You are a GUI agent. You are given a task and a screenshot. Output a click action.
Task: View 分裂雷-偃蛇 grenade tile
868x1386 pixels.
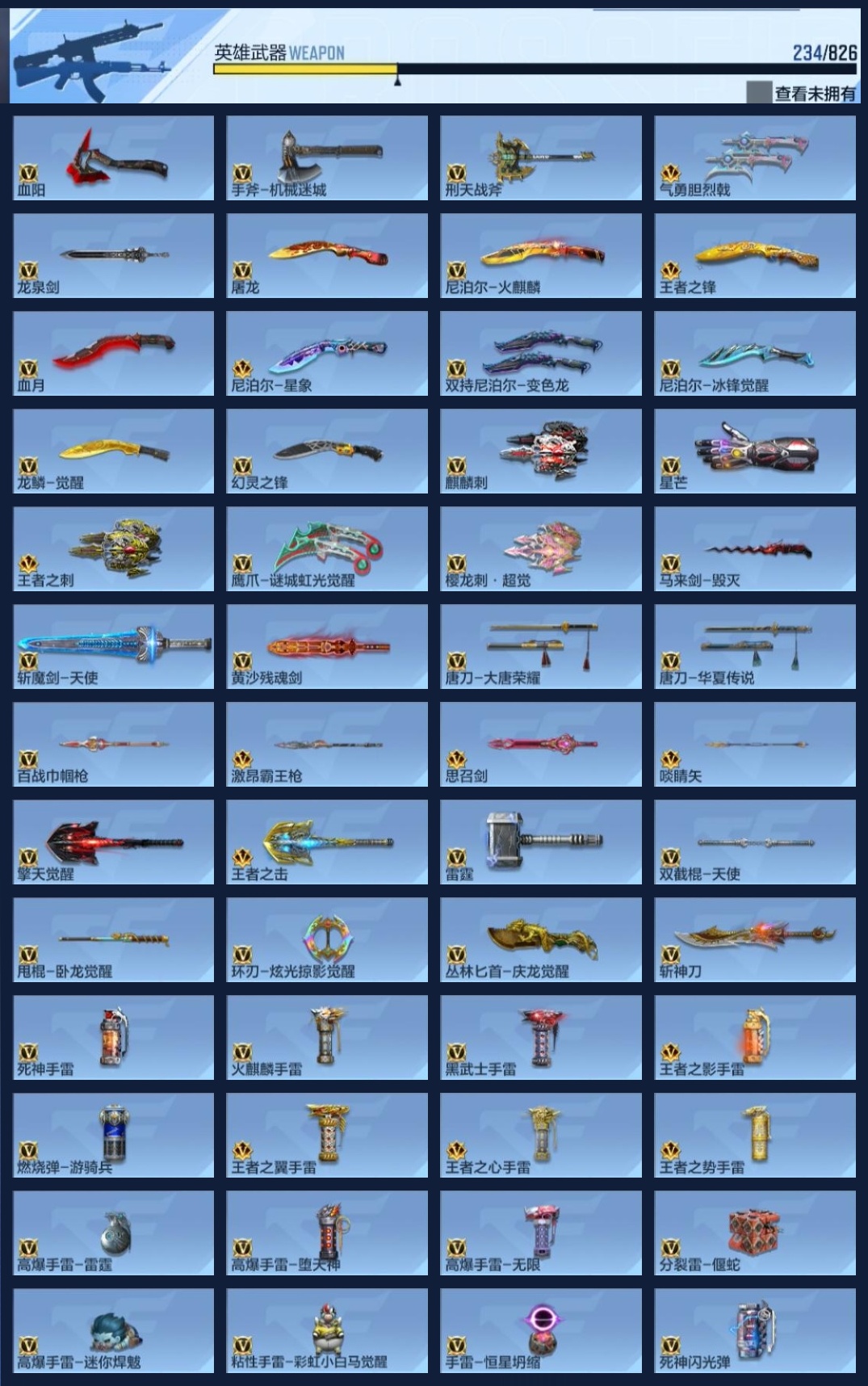coord(755,1233)
